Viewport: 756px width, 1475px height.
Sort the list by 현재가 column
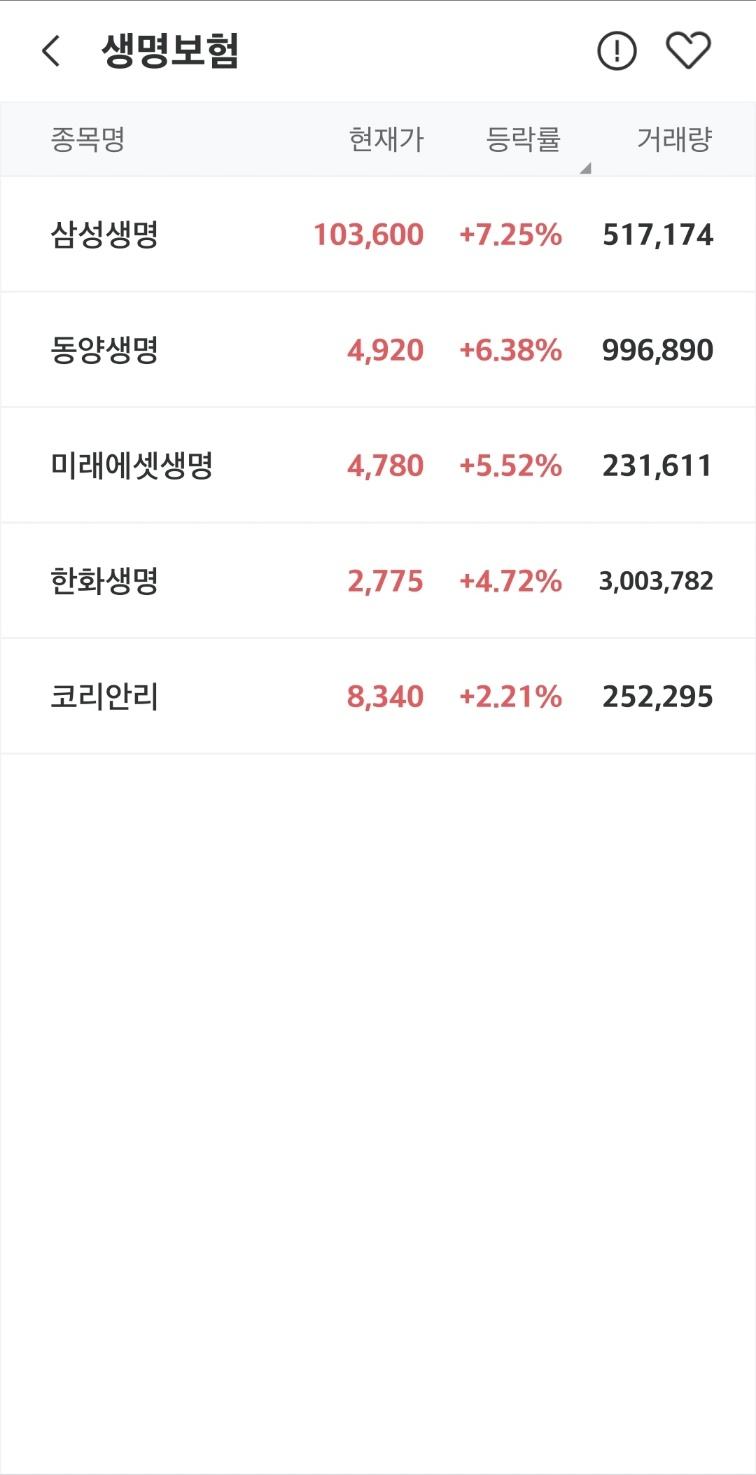tap(386, 140)
